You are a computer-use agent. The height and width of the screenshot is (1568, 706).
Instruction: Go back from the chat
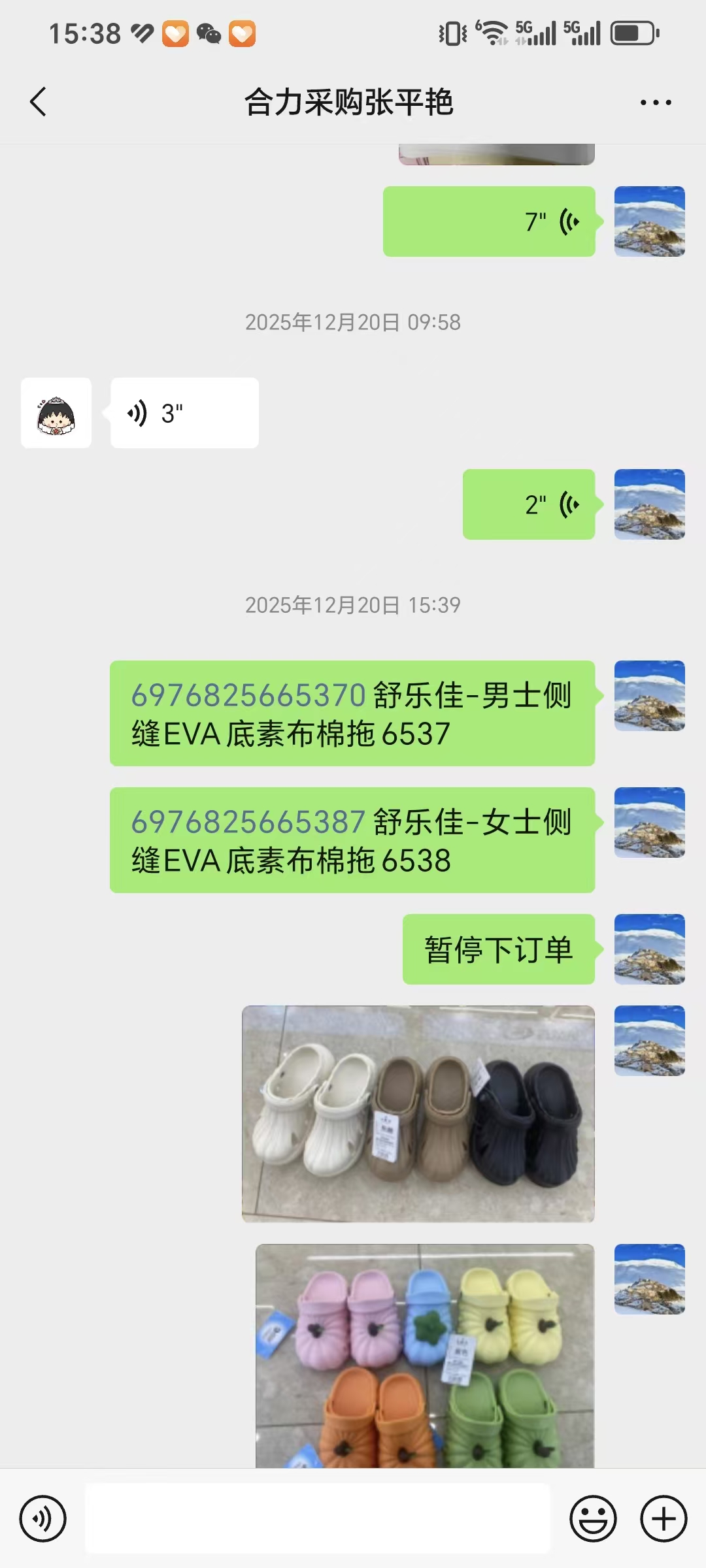pyautogui.click(x=39, y=102)
